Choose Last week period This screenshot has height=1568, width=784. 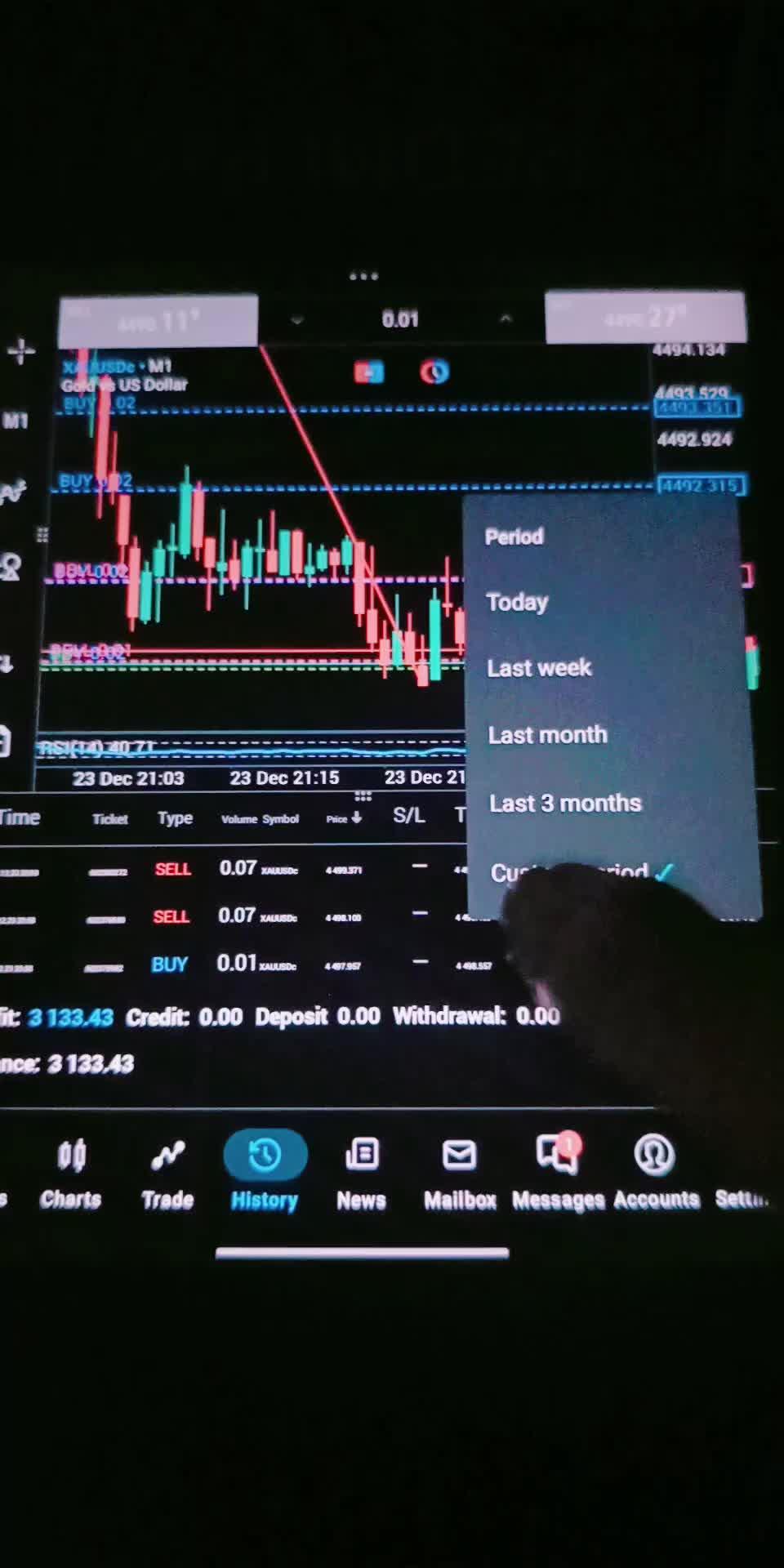point(538,668)
